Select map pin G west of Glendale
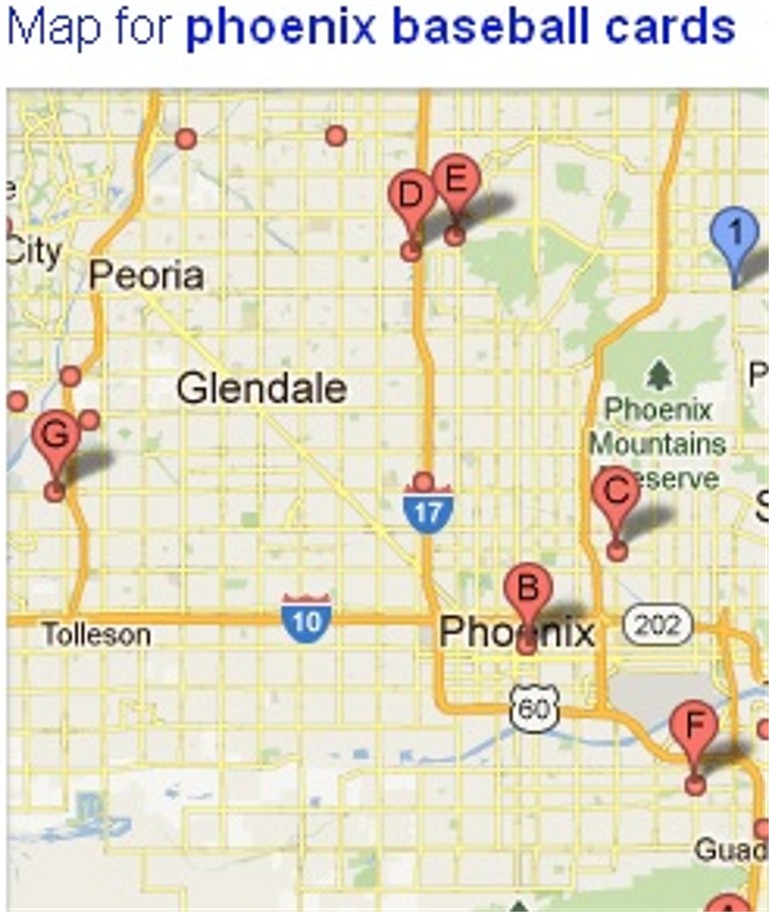 (x=55, y=438)
